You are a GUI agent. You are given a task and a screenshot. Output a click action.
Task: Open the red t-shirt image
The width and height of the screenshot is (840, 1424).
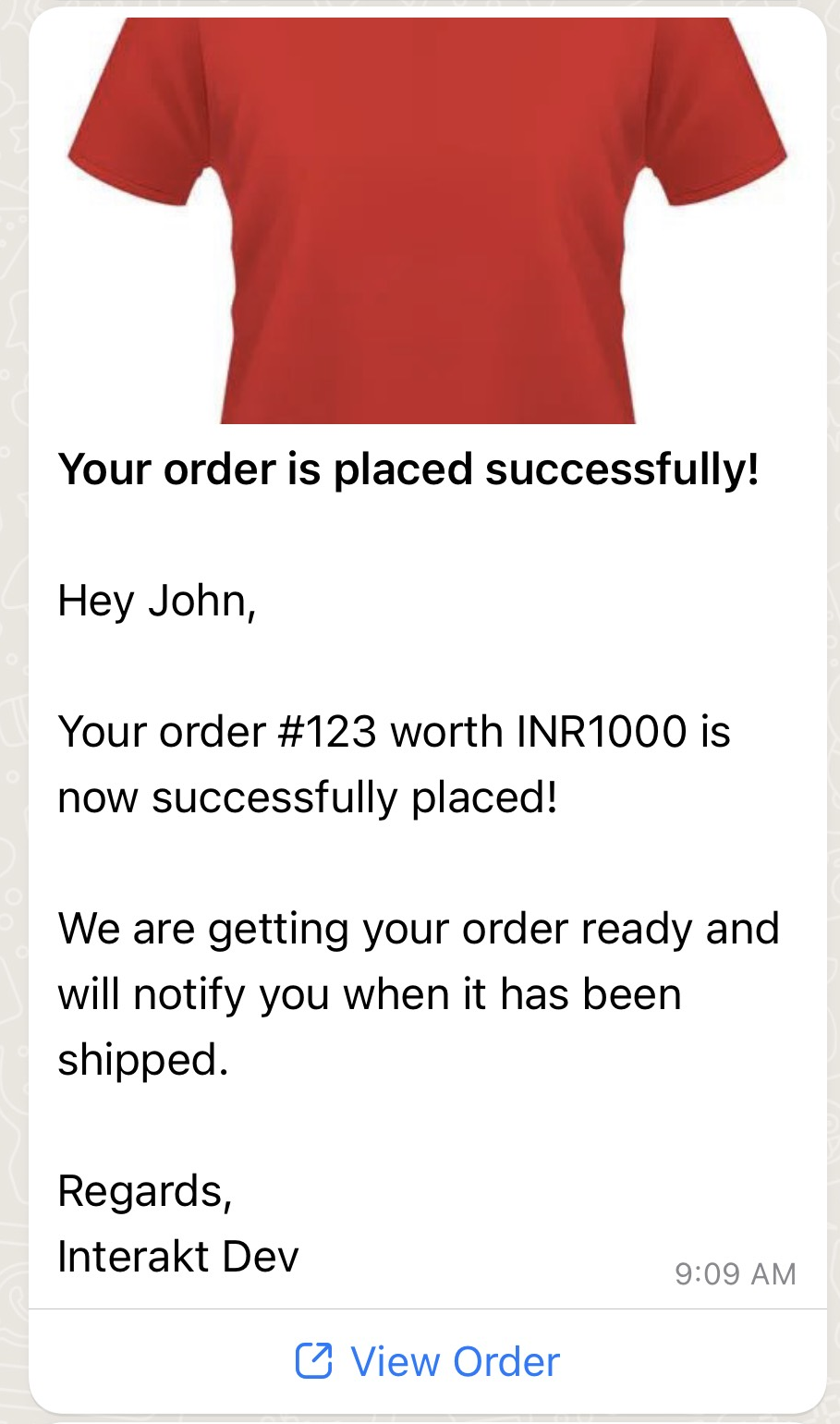427,222
